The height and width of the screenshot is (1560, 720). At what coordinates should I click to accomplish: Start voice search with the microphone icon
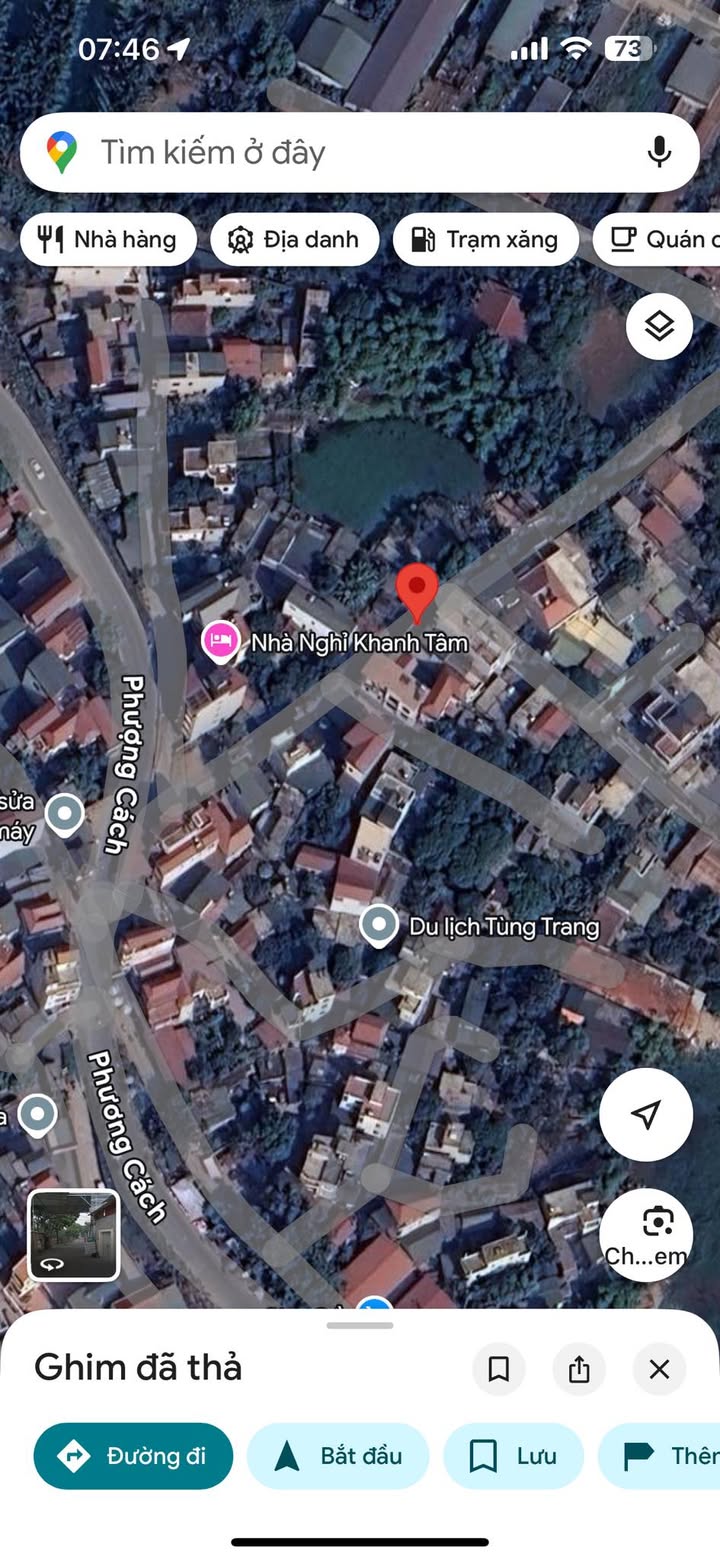(659, 152)
